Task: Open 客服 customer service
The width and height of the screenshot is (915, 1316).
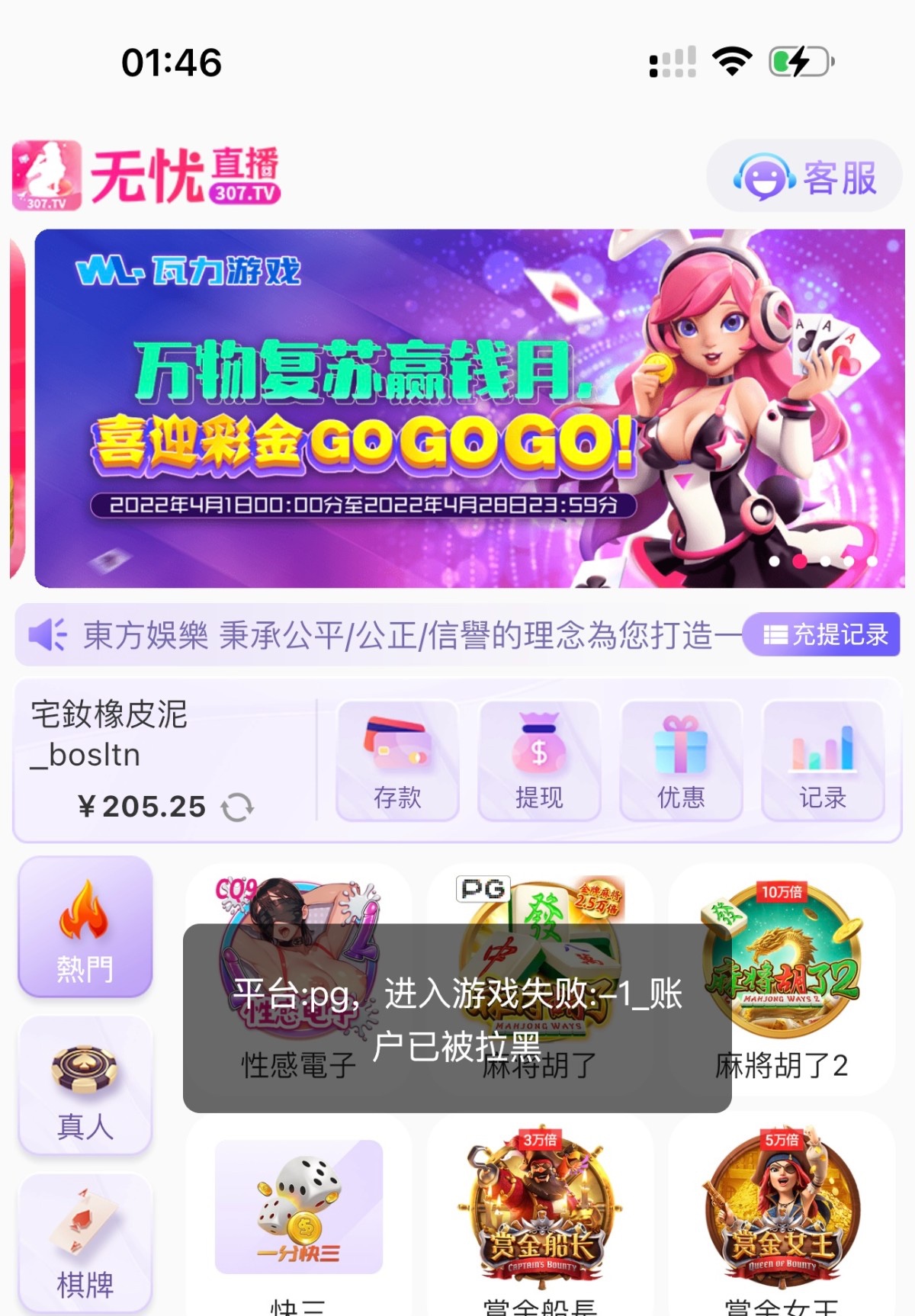Action: 804,177
